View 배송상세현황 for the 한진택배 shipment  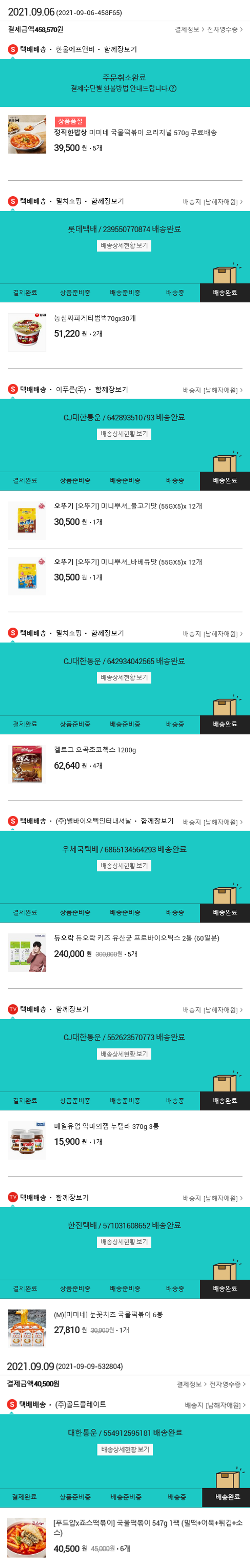click(x=124, y=1242)
